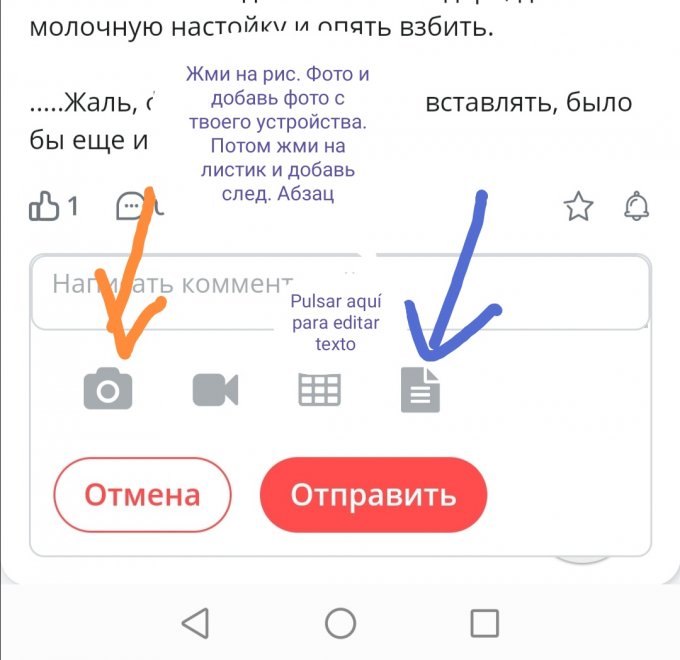Image resolution: width=680 pixels, height=660 pixels.
Task: Send the comment with Отправить
Action: [373, 495]
